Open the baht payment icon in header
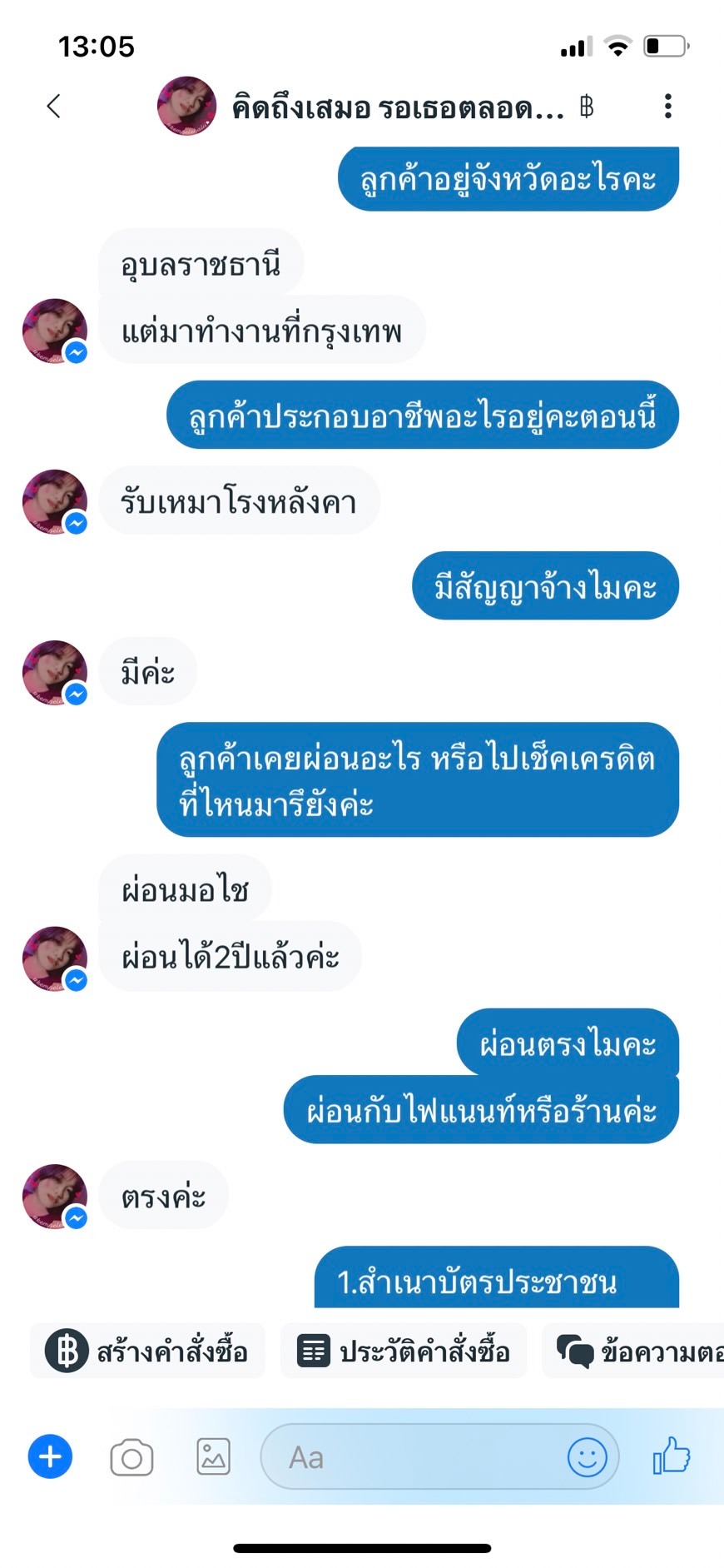724x1568 pixels. [587, 107]
